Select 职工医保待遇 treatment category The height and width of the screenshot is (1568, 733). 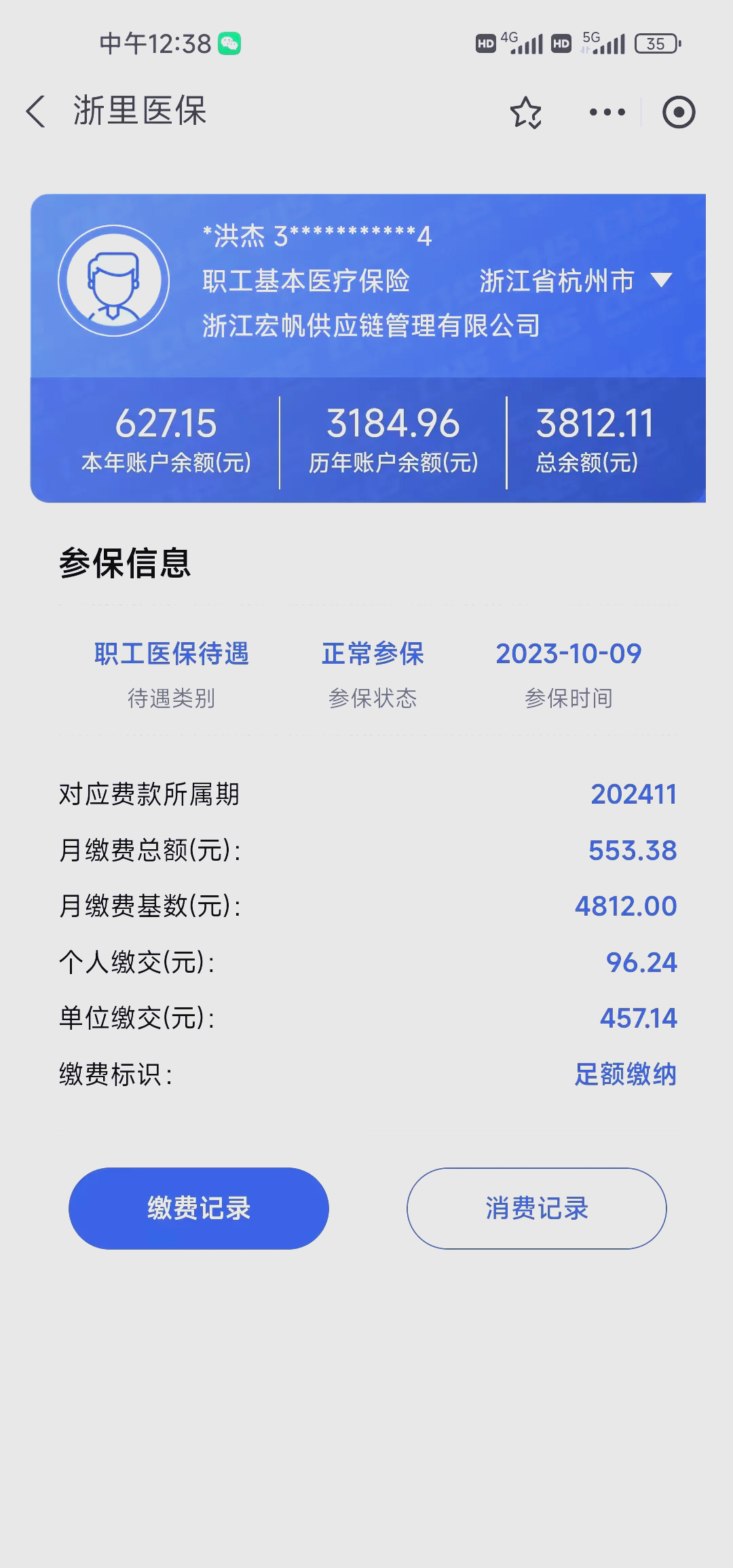pyautogui.click(x=171, y=654)
